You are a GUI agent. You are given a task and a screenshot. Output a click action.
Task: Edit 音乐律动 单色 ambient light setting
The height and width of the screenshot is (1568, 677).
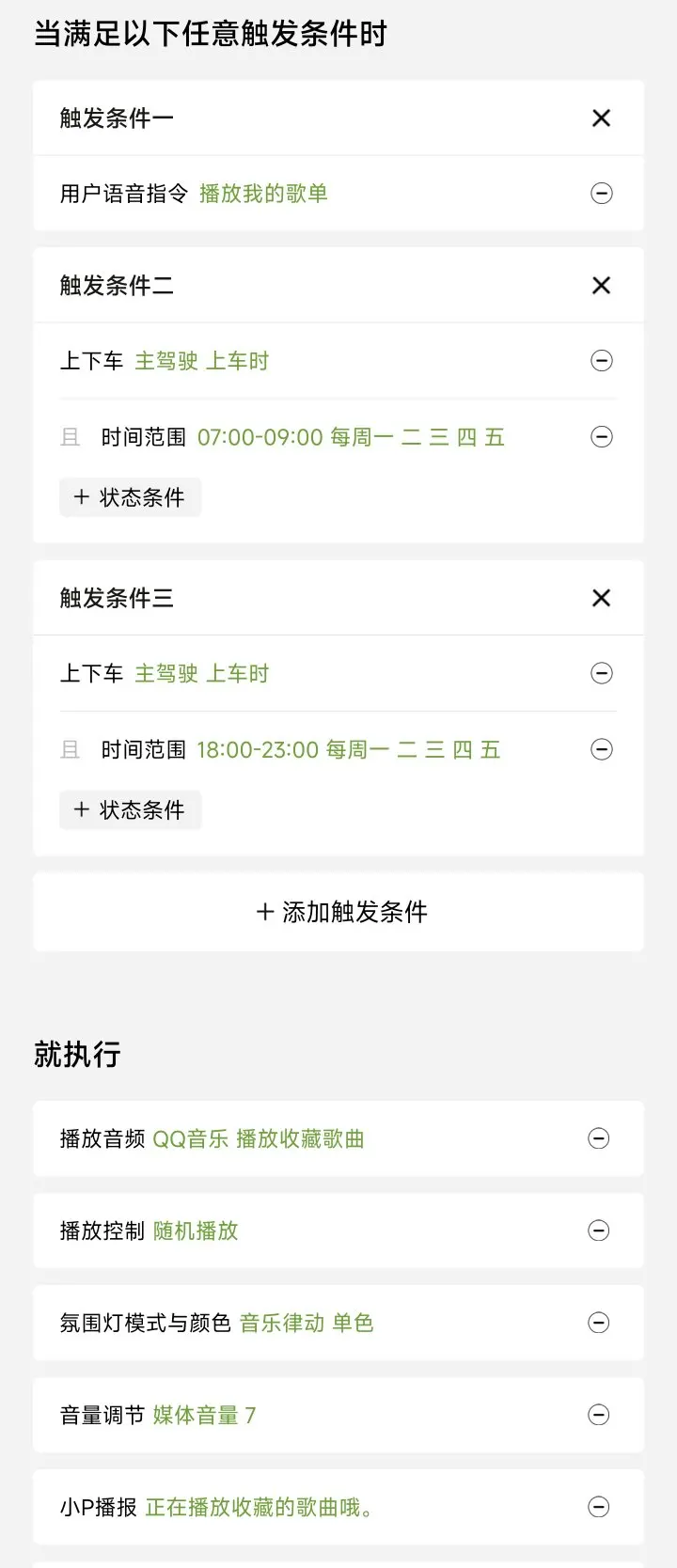[x=307, y=1324]
